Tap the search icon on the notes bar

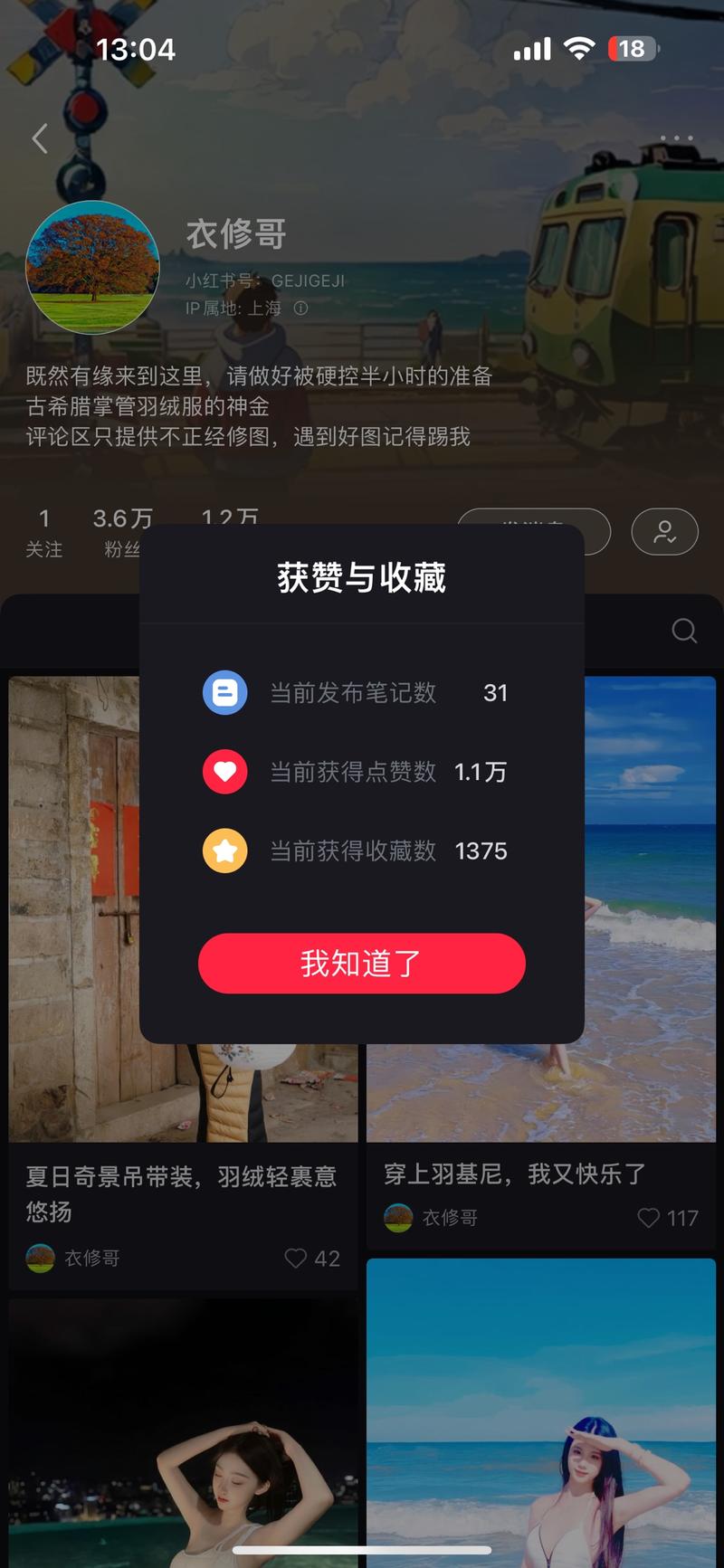click(684, 631)
